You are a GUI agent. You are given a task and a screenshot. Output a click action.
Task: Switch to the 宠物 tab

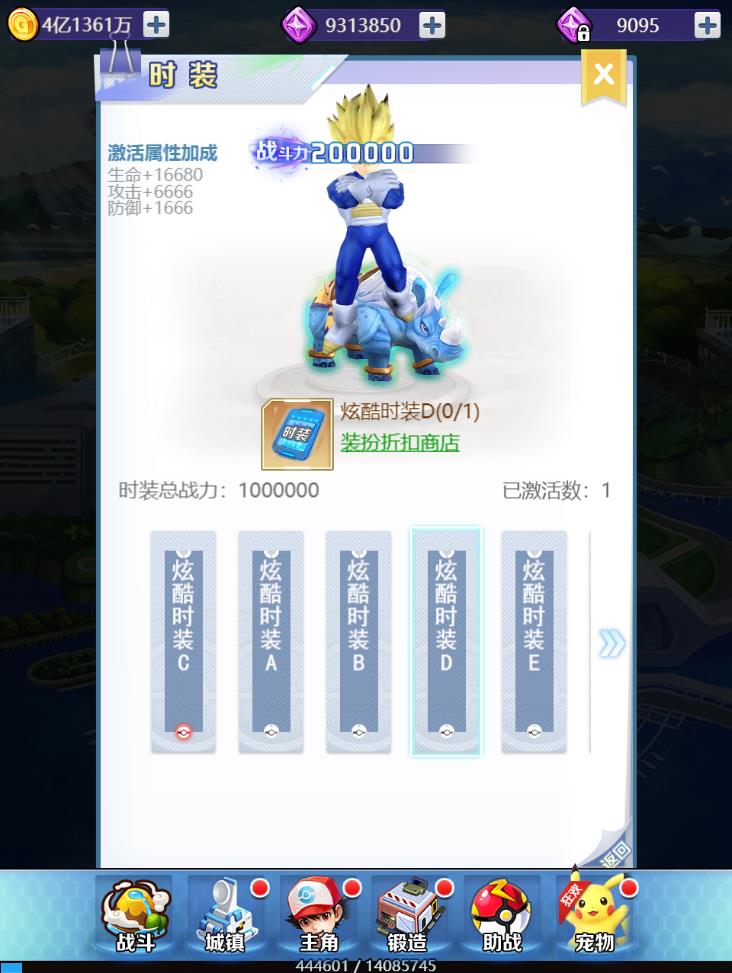point(594,915)
